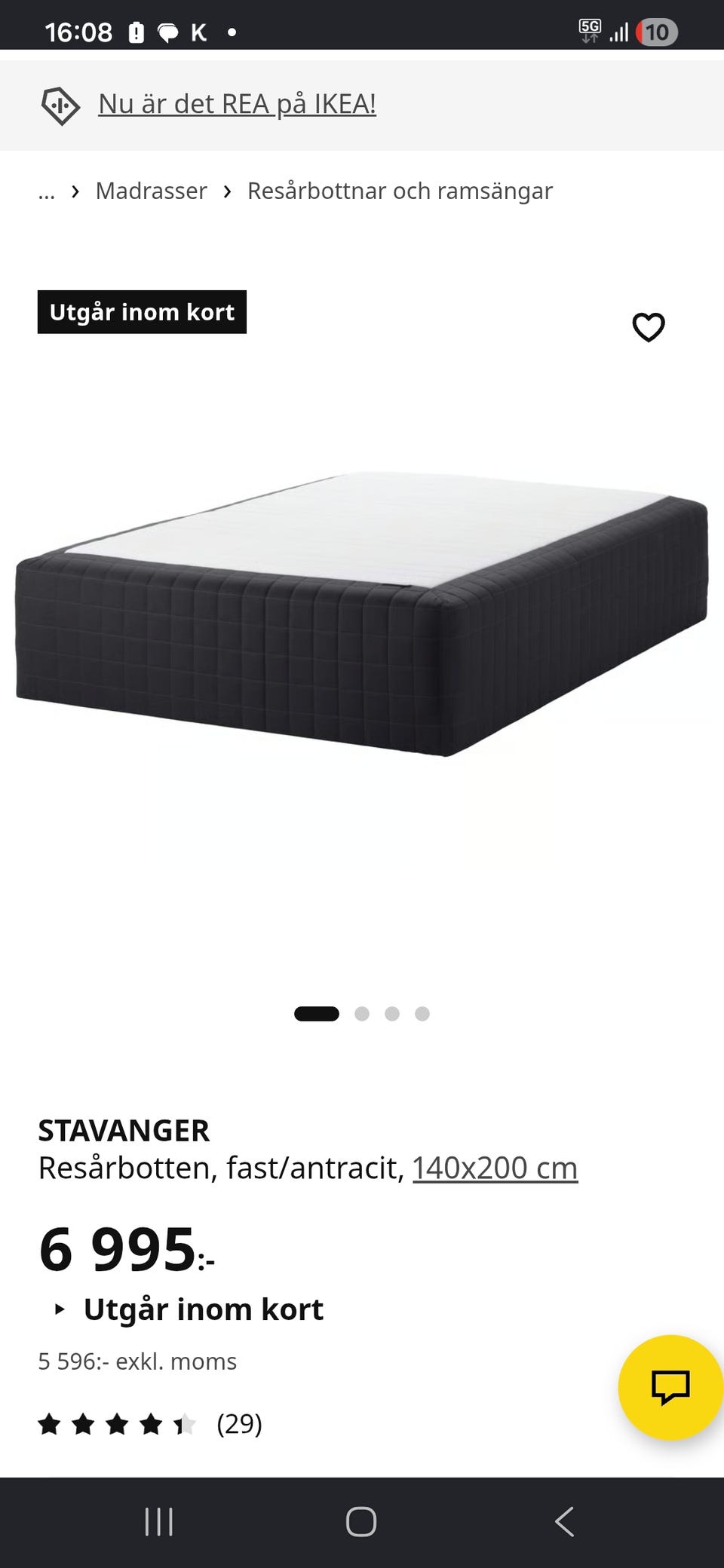Open the REA på IKEA sale link
This screenshot has height=1568, width=724.
(x=237, y=104)
